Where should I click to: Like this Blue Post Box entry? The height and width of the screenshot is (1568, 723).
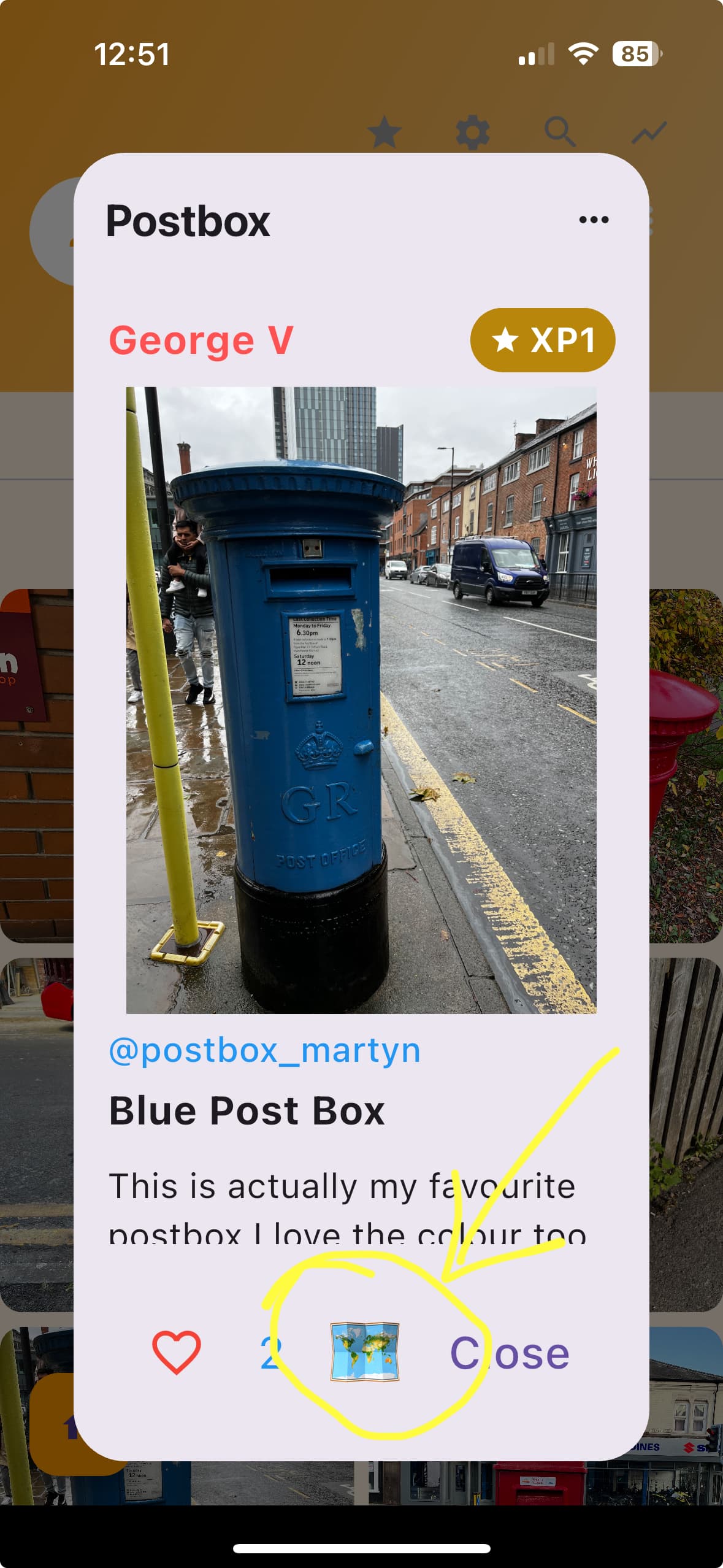tap(177, 1353)
